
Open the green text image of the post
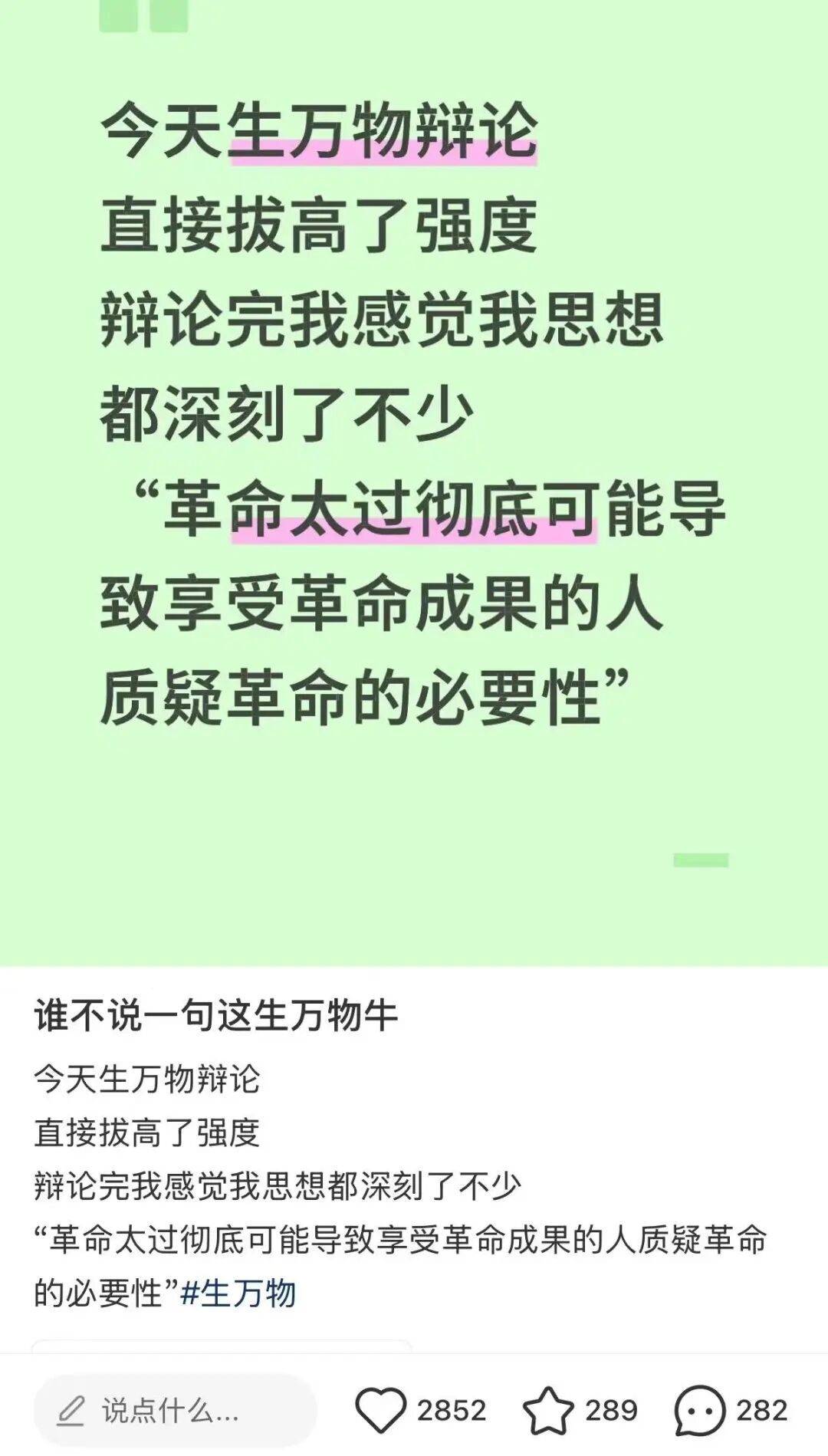click(414, 483)
